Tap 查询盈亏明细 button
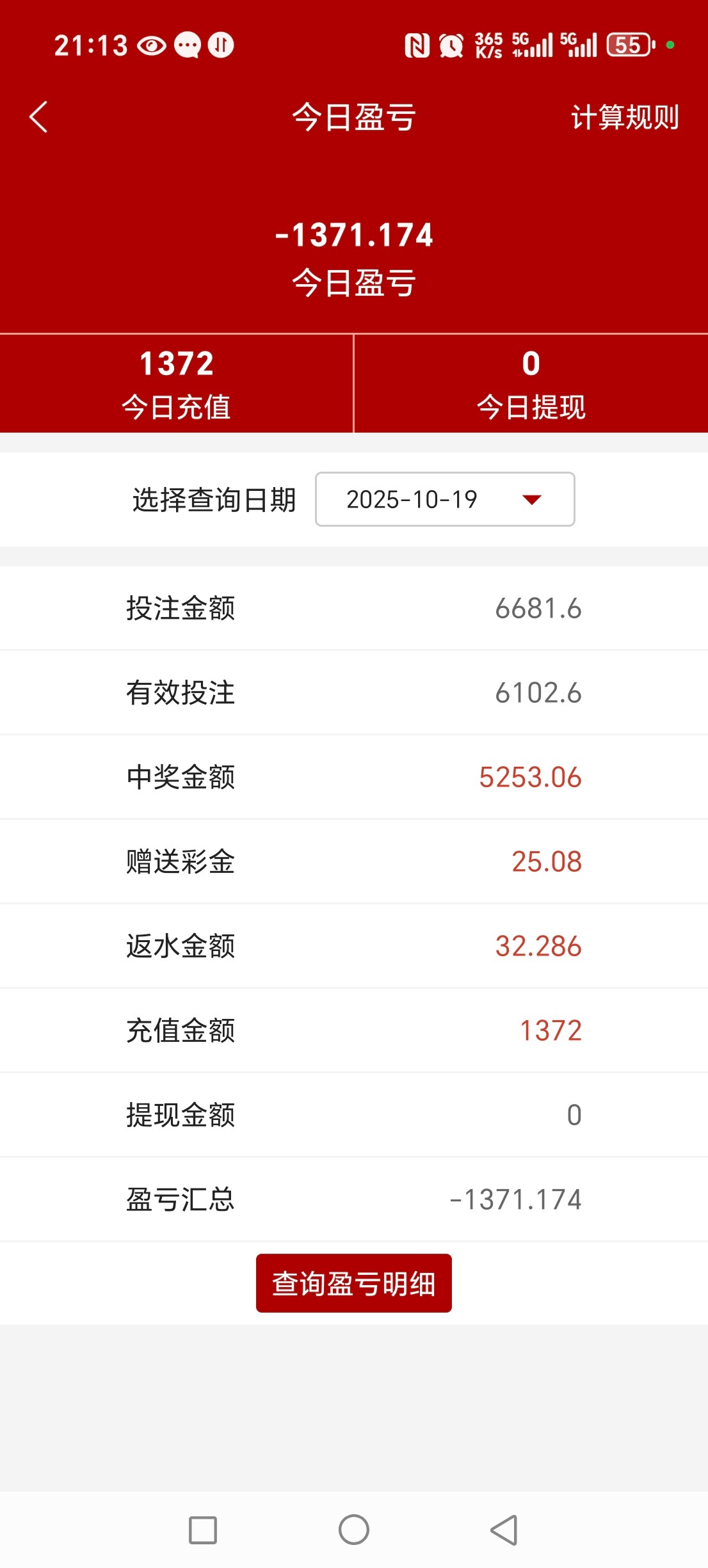This screenshot has height=1568, width=708. click(x=353, y=1283)
